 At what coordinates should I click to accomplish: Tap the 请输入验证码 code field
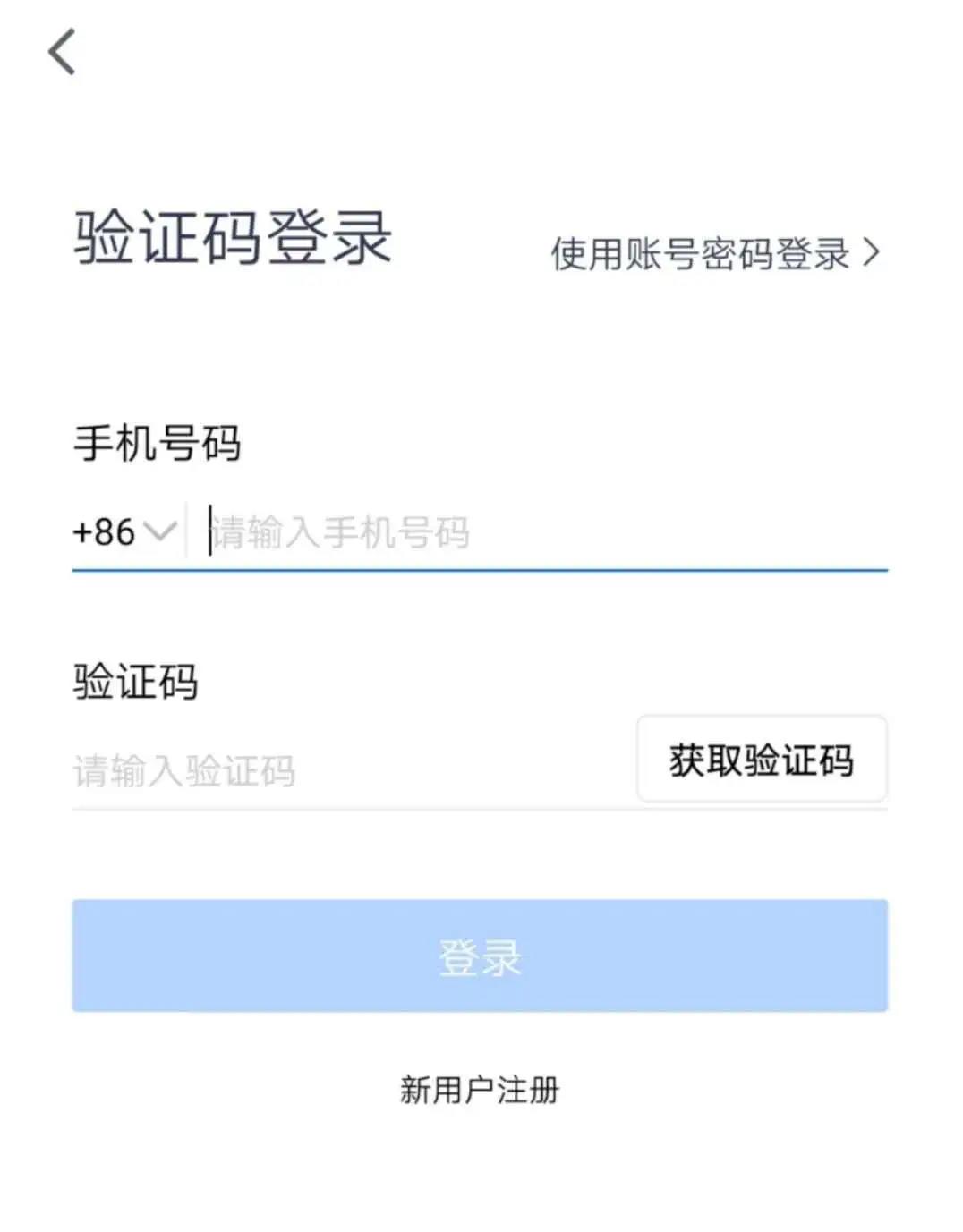click(340, 770)
